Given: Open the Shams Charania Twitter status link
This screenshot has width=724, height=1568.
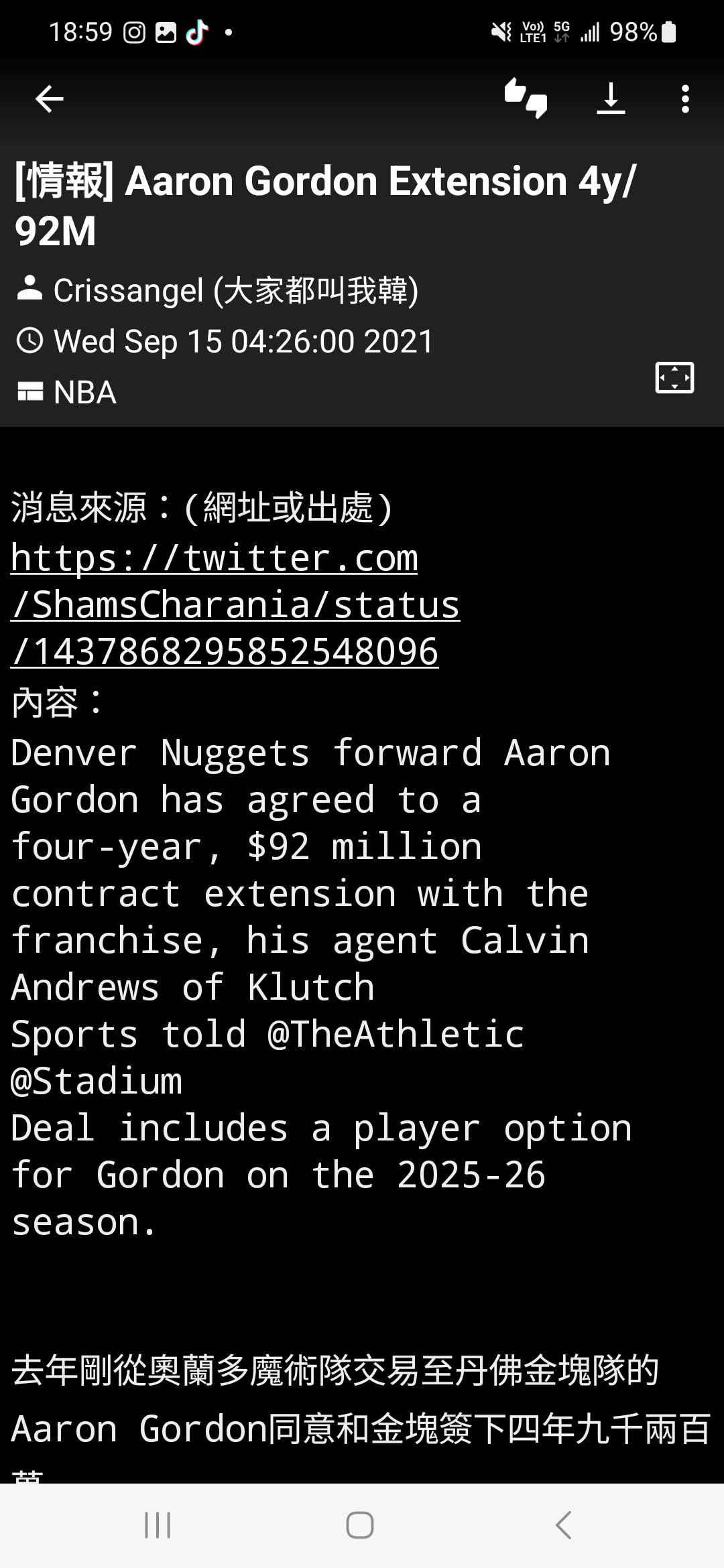Looking at the screenshot, I should (235, 605).
